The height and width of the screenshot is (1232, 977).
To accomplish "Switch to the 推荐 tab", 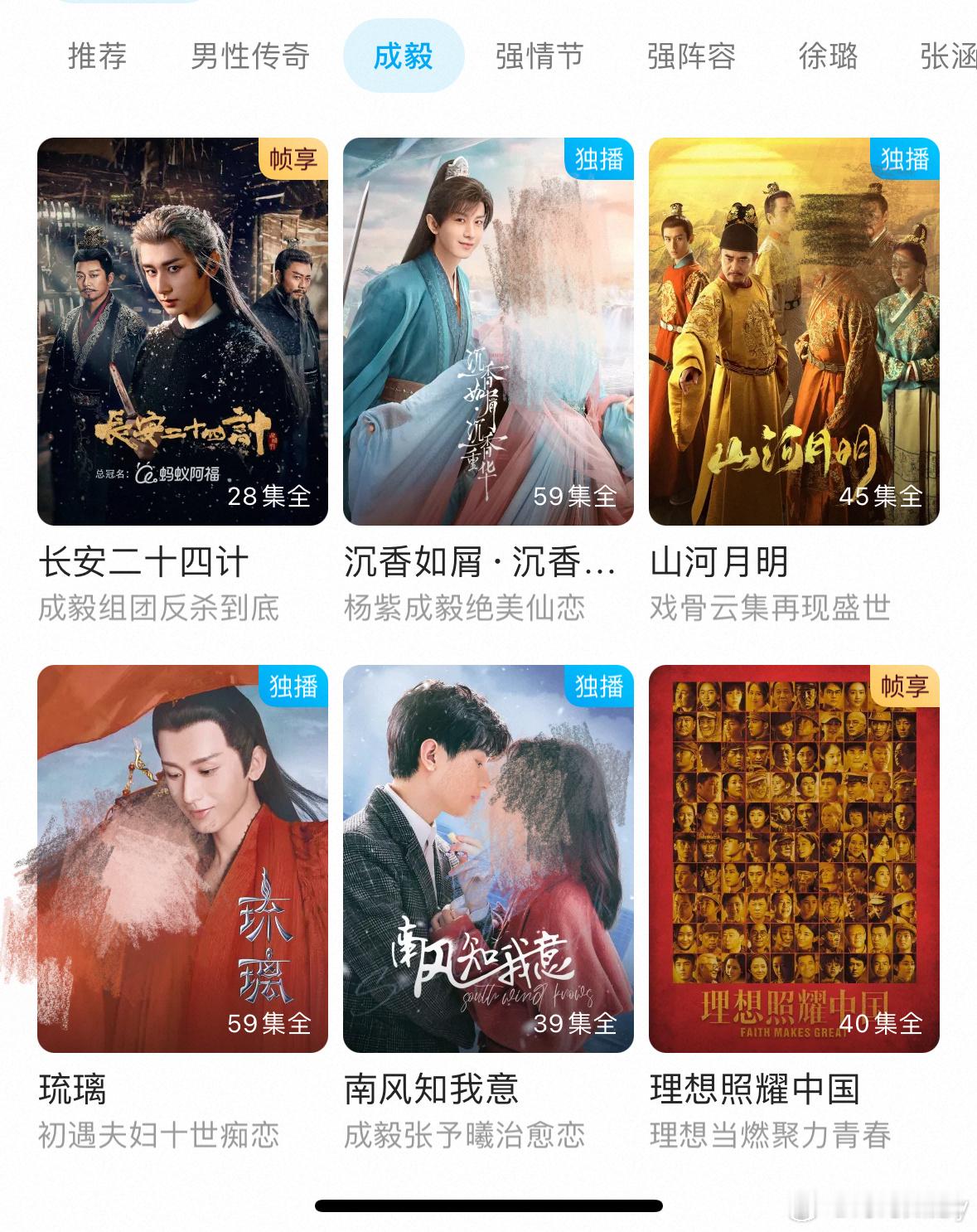I will 97,56.
